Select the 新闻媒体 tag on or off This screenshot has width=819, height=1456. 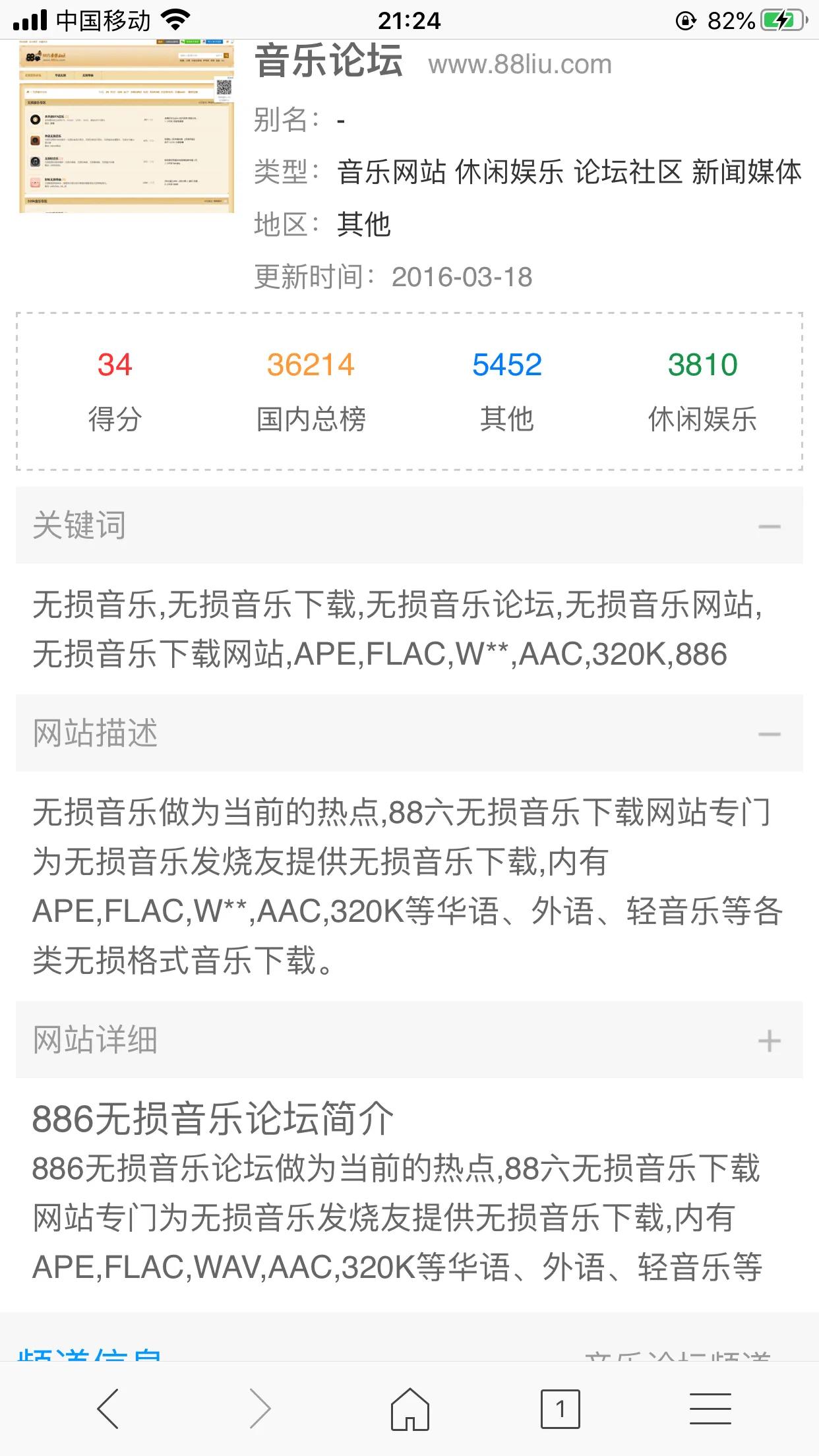(x=746, y=173)
